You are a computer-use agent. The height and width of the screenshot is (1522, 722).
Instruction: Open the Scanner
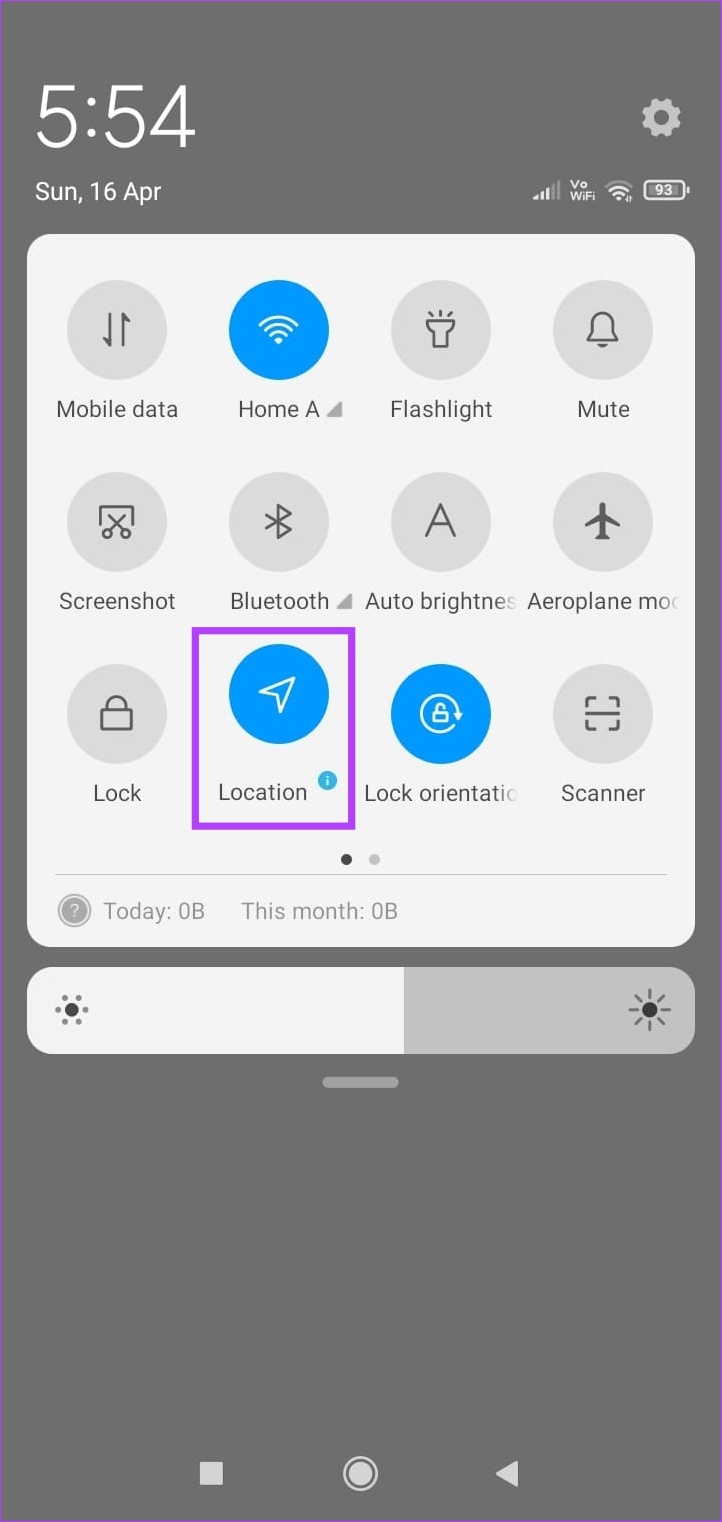point(603,714)
